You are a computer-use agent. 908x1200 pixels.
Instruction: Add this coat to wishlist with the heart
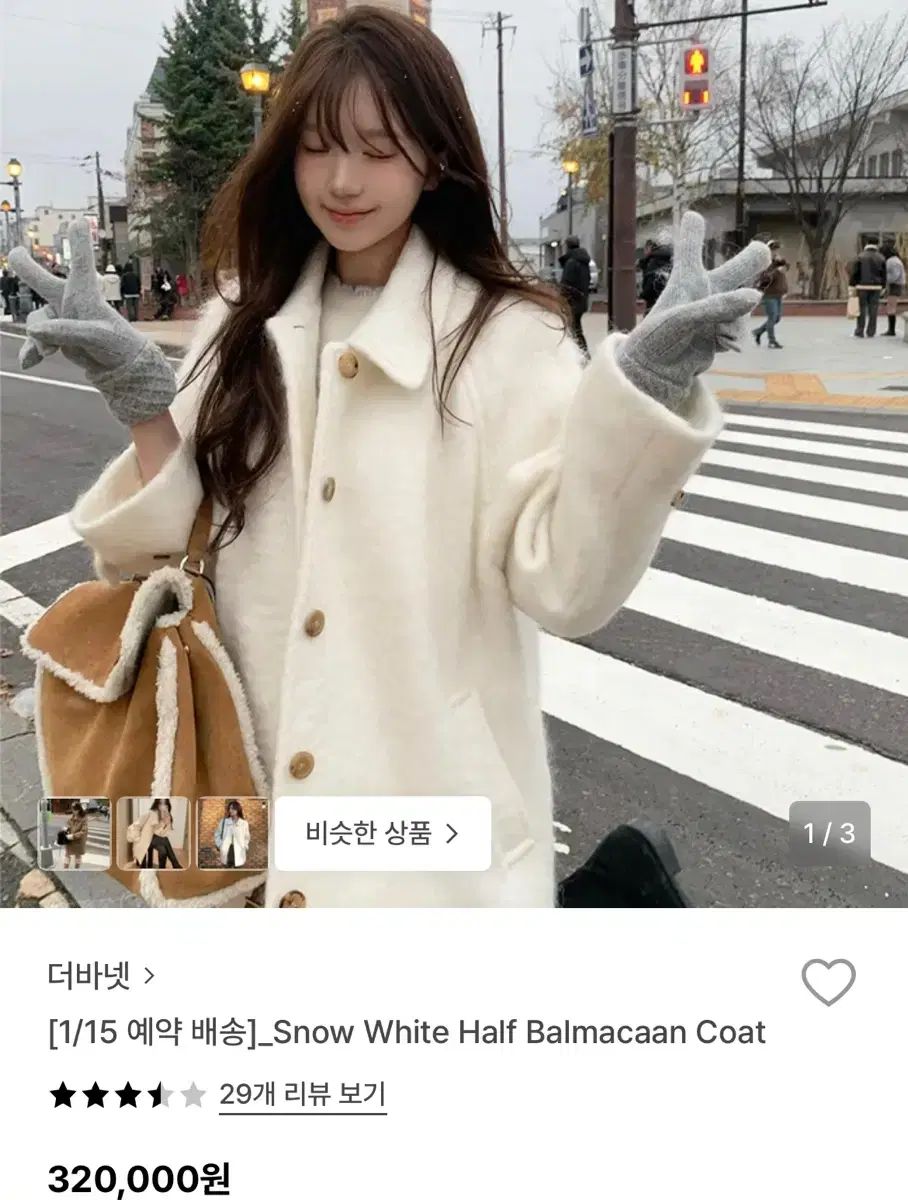click(828, 982)
